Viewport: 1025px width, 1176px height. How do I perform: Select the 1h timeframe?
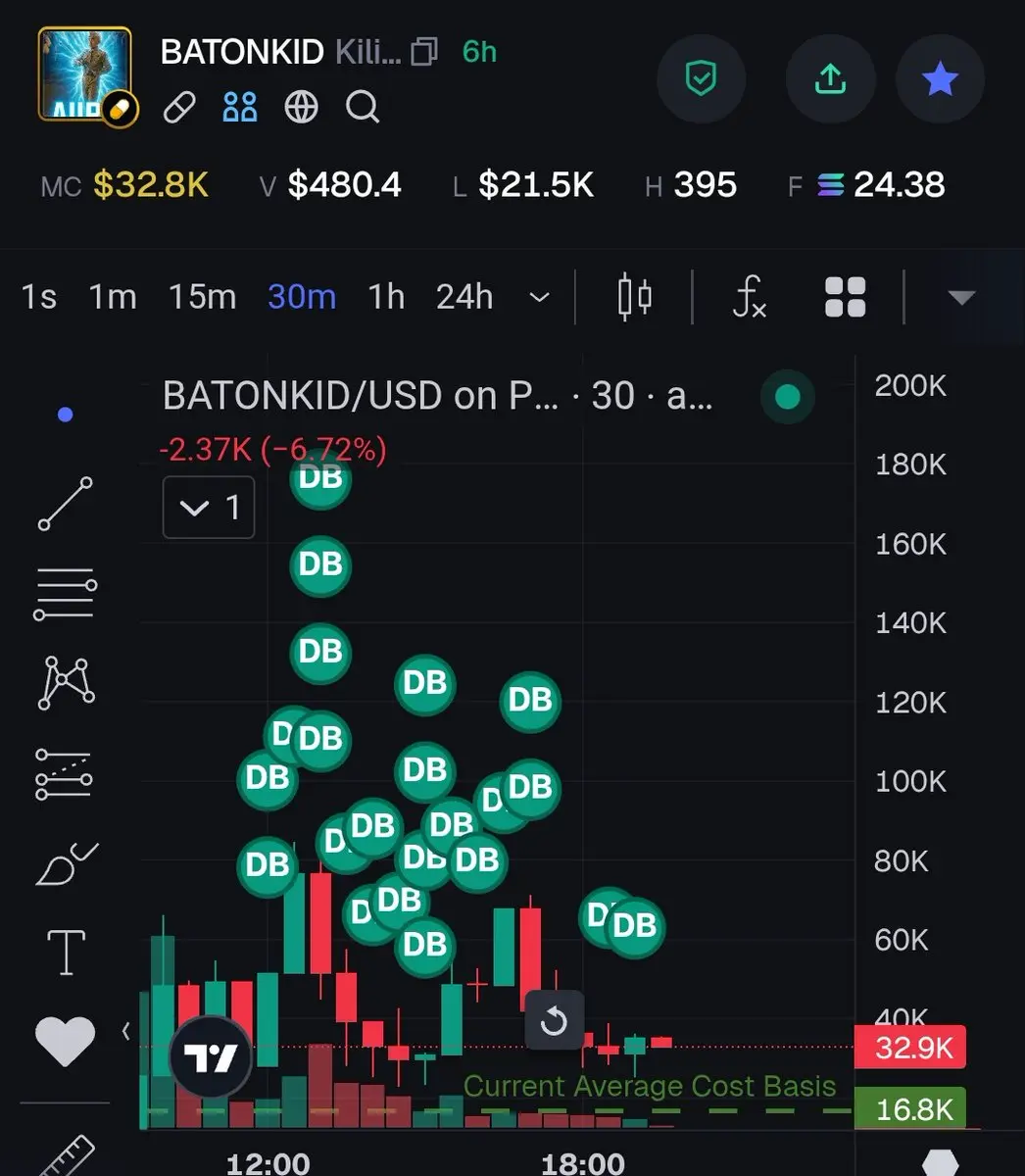click(386, 296)
